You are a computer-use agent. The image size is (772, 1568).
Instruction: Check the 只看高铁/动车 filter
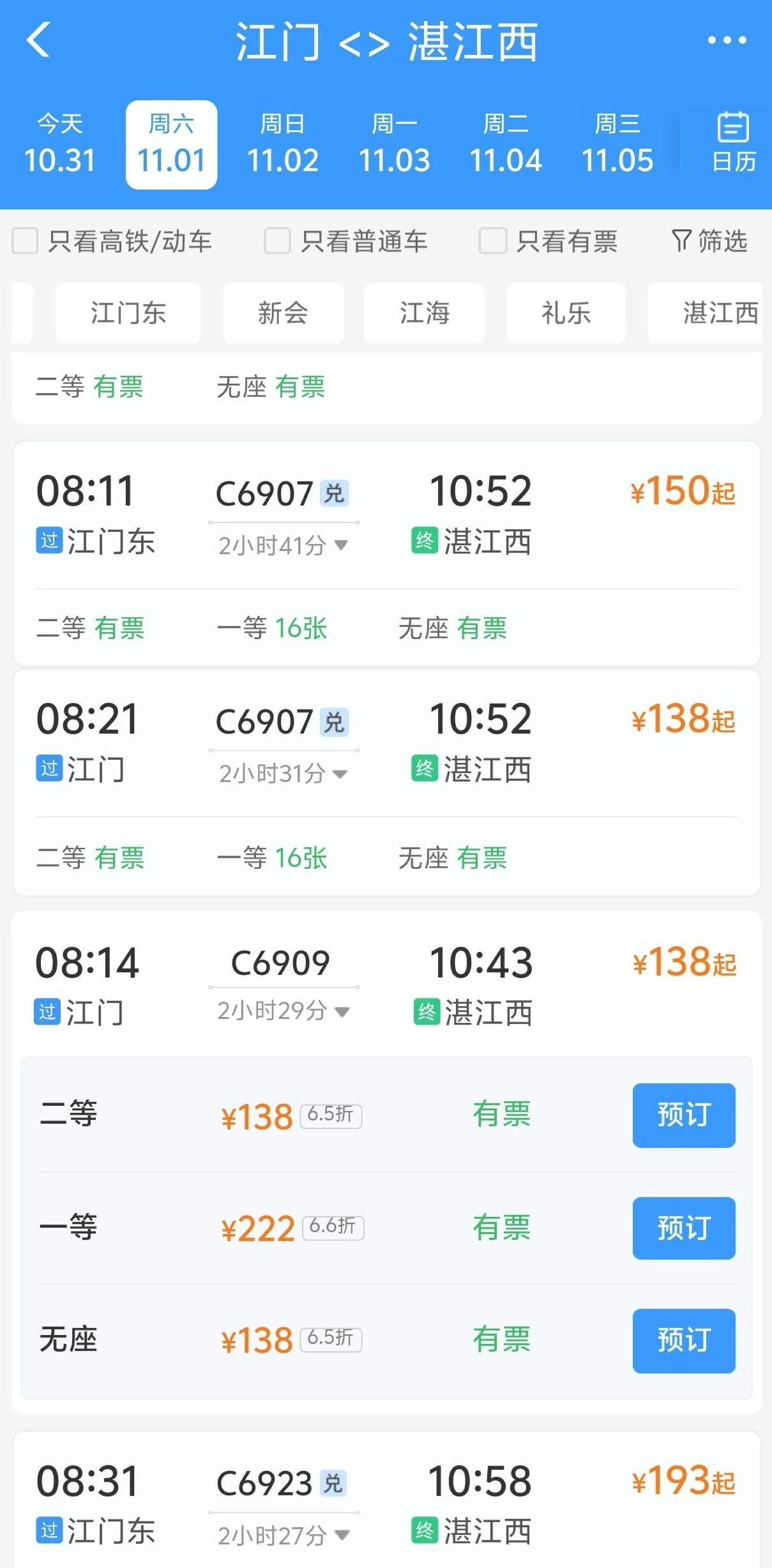click(x=26, y=241)
